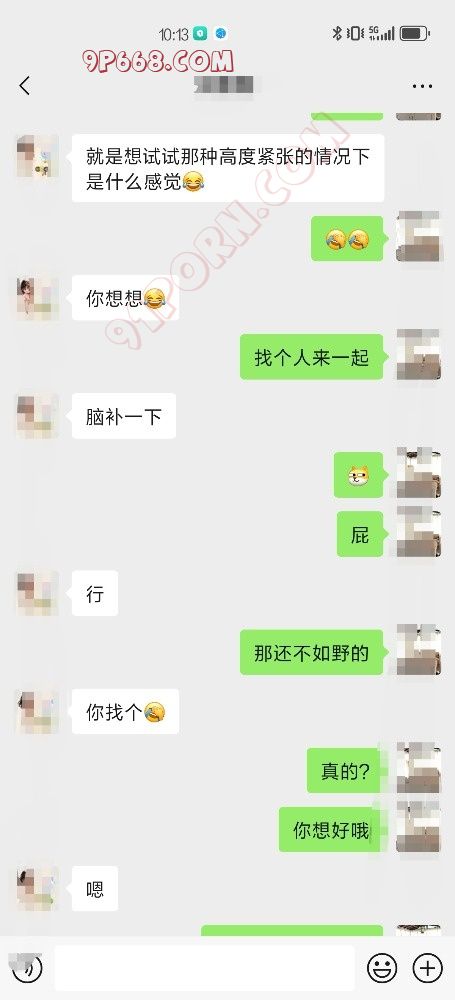
Task: Open the chat overflow menu
Action: click(422, 86)
